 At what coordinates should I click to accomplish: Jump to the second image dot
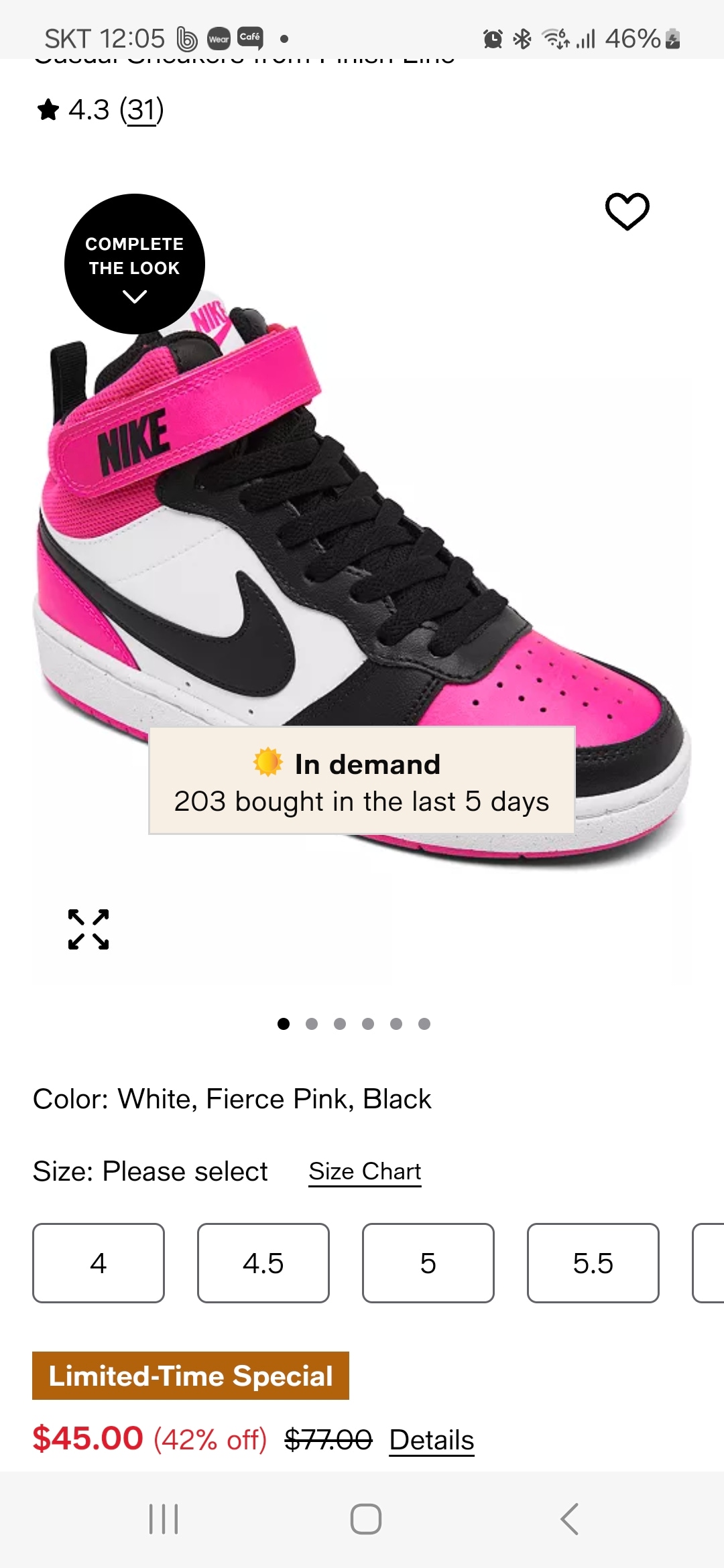(x=312, y=1024)
